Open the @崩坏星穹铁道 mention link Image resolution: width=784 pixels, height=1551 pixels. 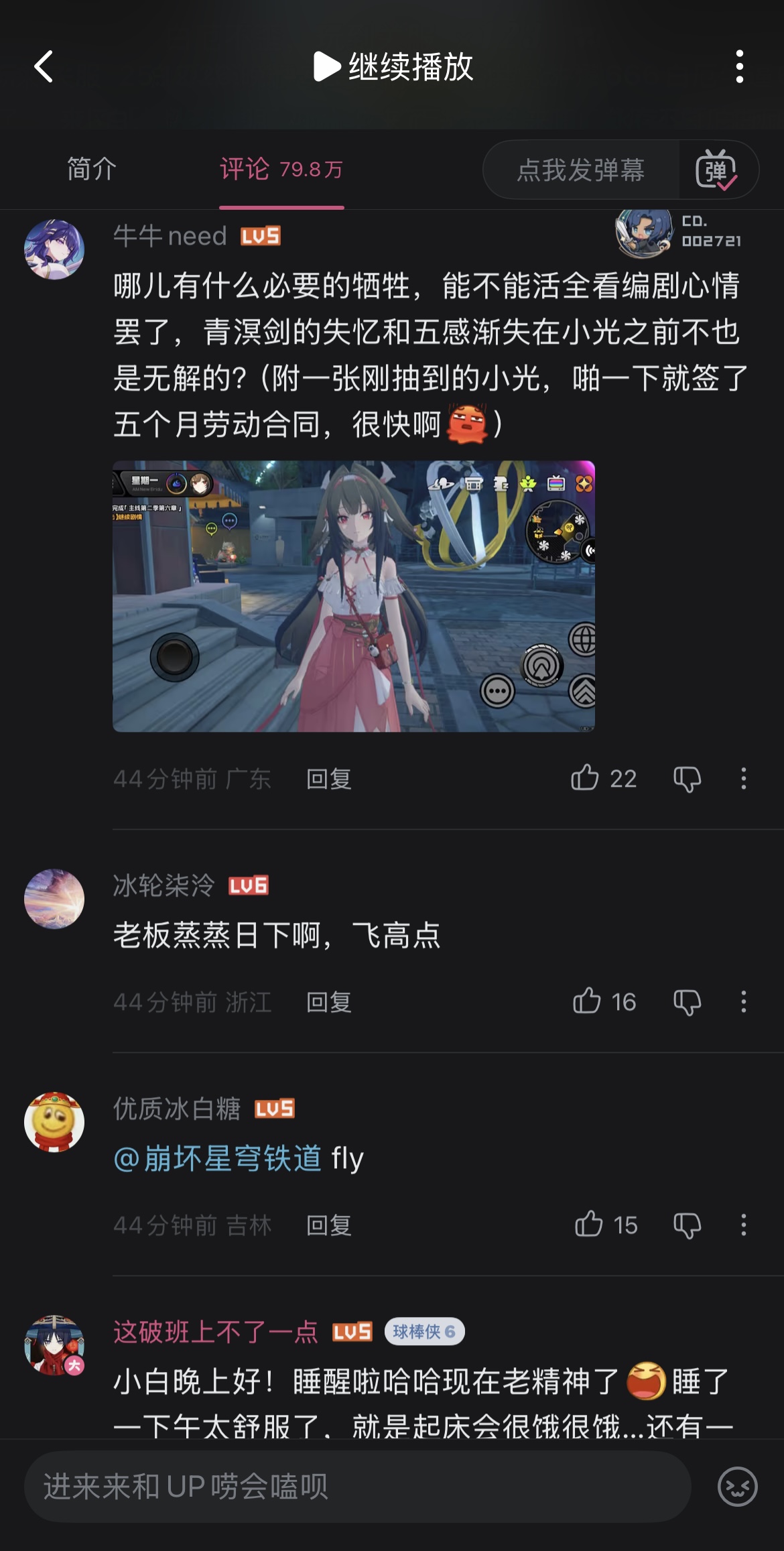pyautogui.click(x=218, y=1158)
